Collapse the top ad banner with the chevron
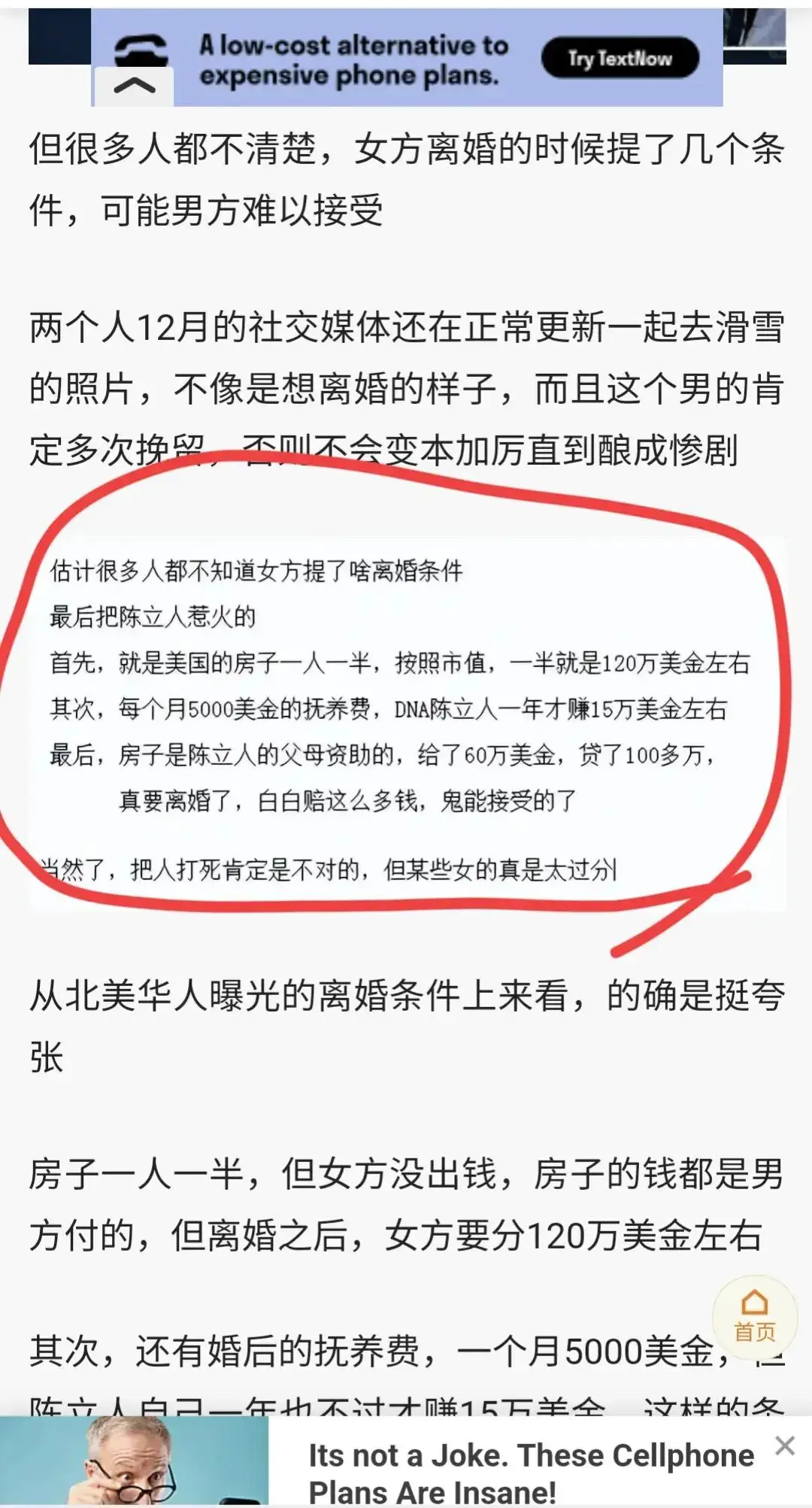 pos(135,85)
